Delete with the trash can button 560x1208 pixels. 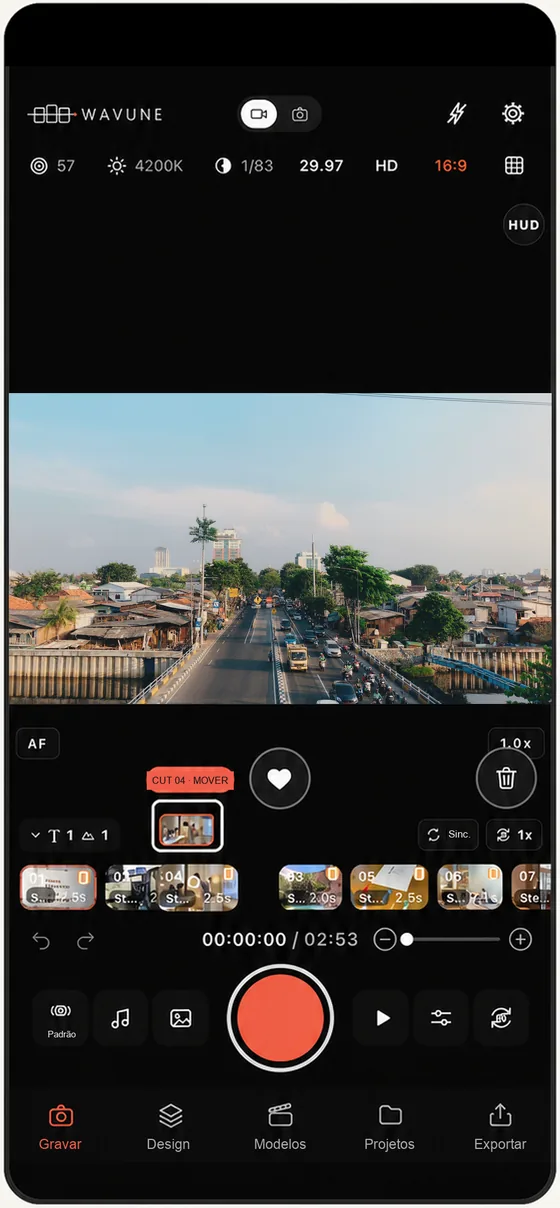507,778
